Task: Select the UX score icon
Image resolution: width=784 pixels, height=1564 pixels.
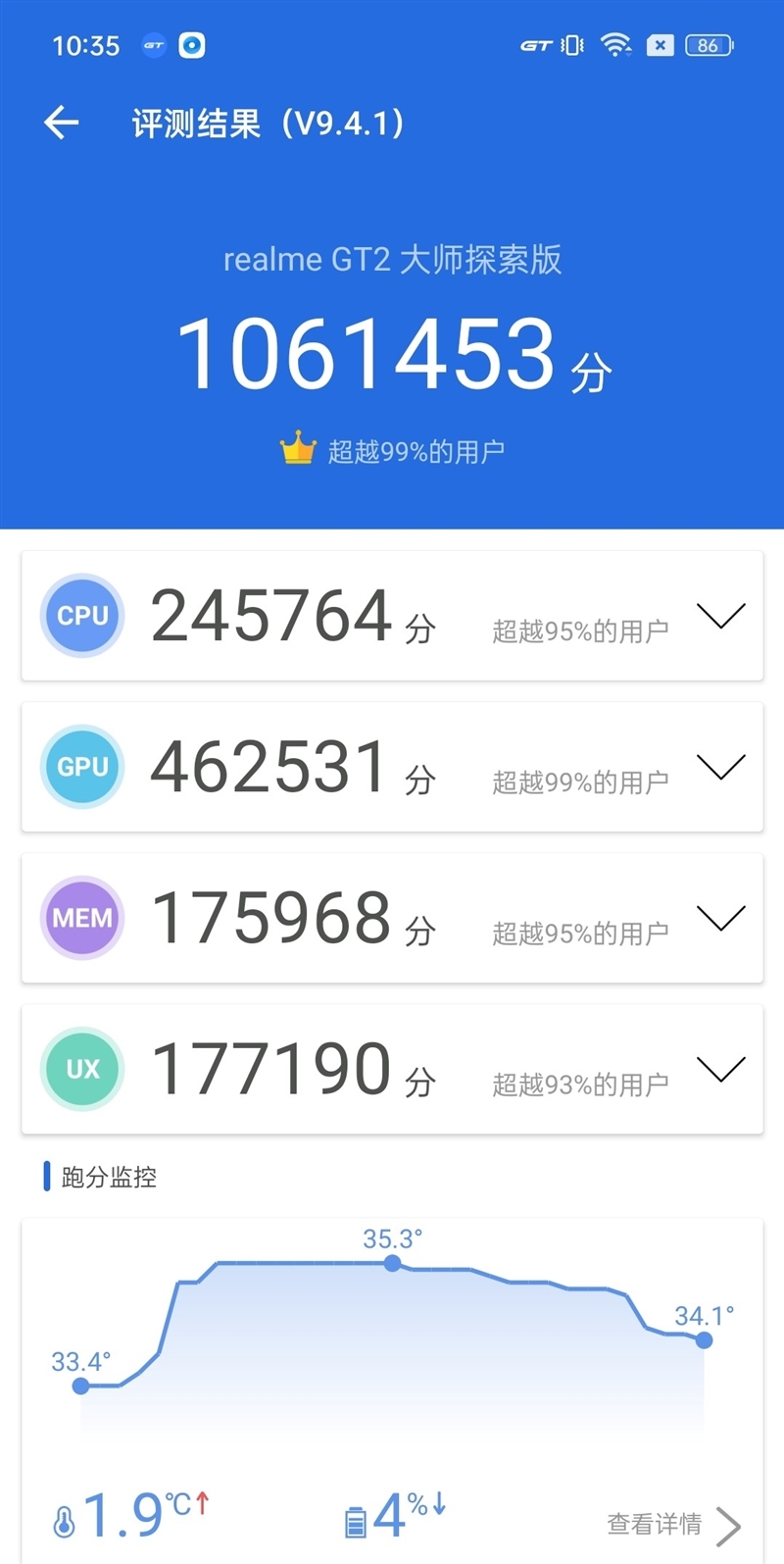Action: pyautogui.click(x=81, y=1069)
